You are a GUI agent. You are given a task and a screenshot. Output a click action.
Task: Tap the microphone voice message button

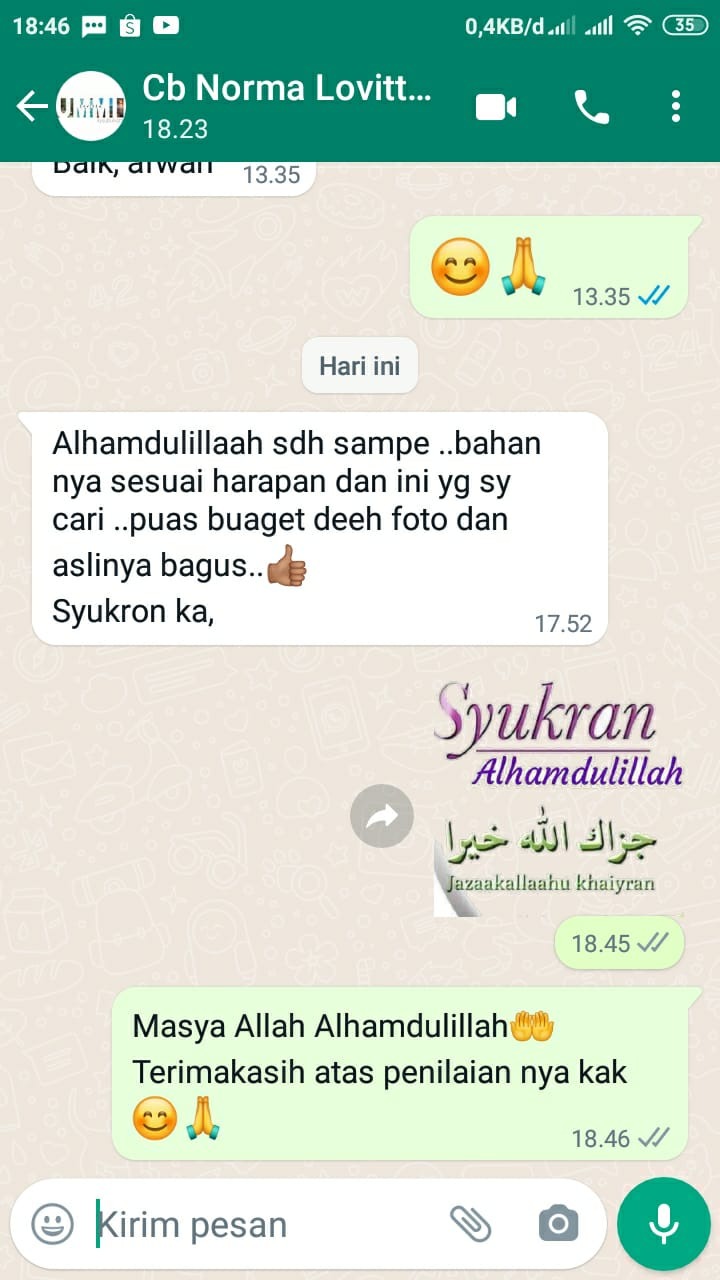pyautogui.click(x=663, y=1223)
